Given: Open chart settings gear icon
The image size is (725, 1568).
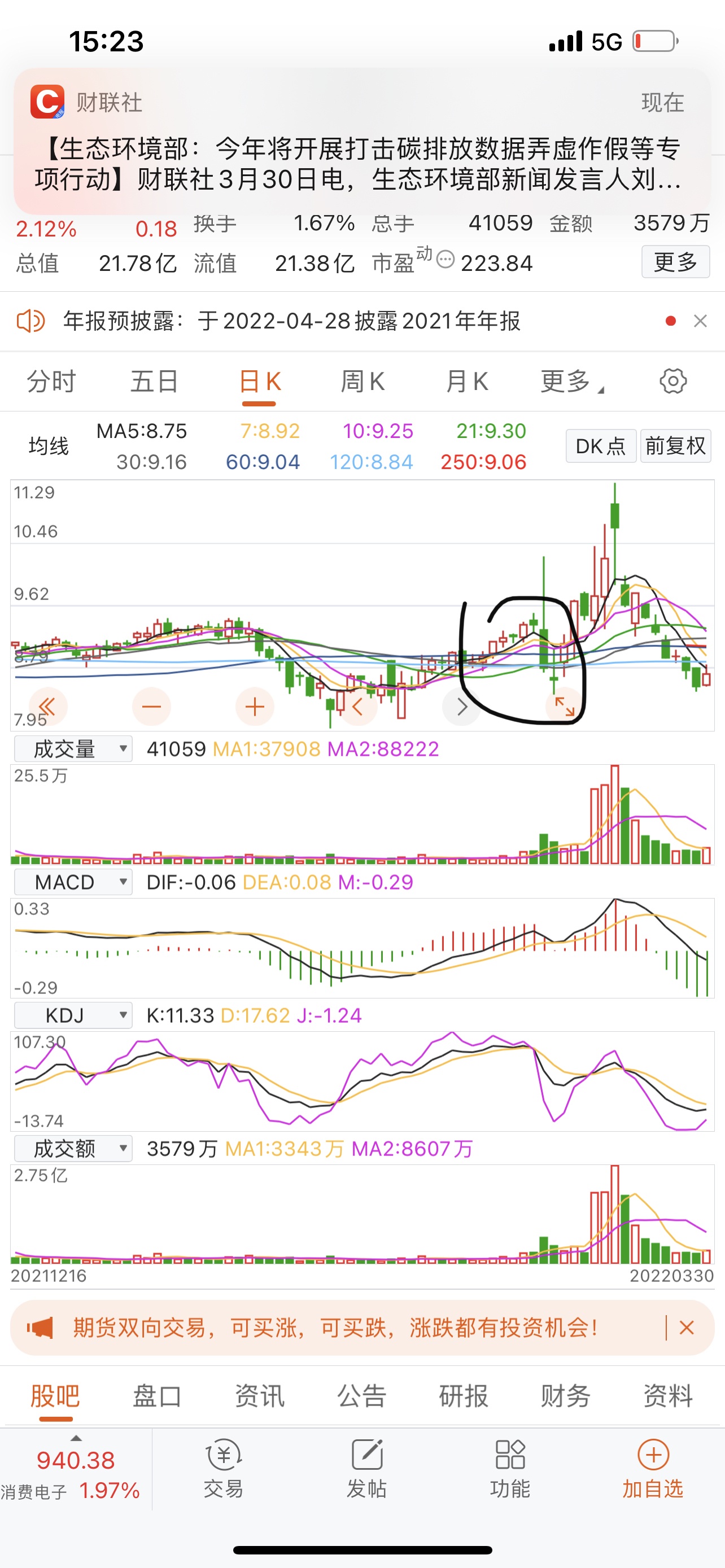Looking at the screenshot, I should point(673,382).
